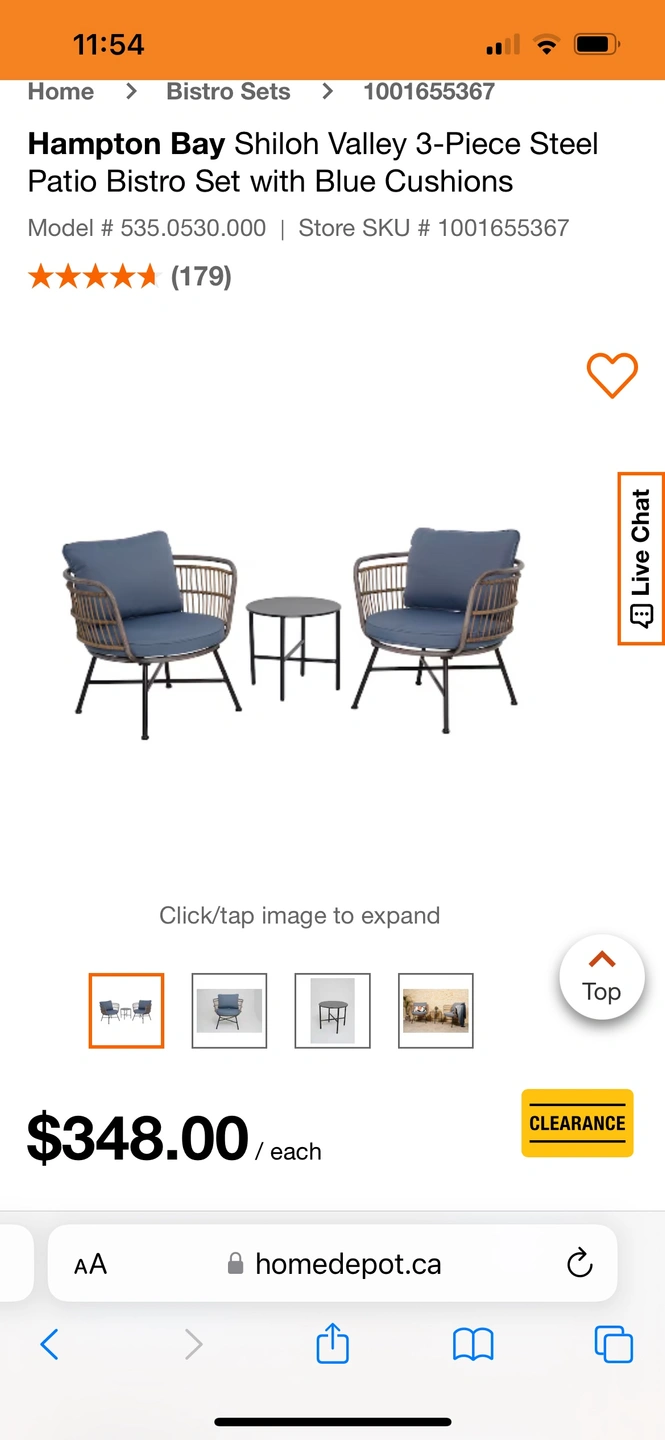Image resolution: width=665 pixels, height=1440 pixels.
Task: View the lifestyle patio thumbnail image
Action: (435, 1010)
